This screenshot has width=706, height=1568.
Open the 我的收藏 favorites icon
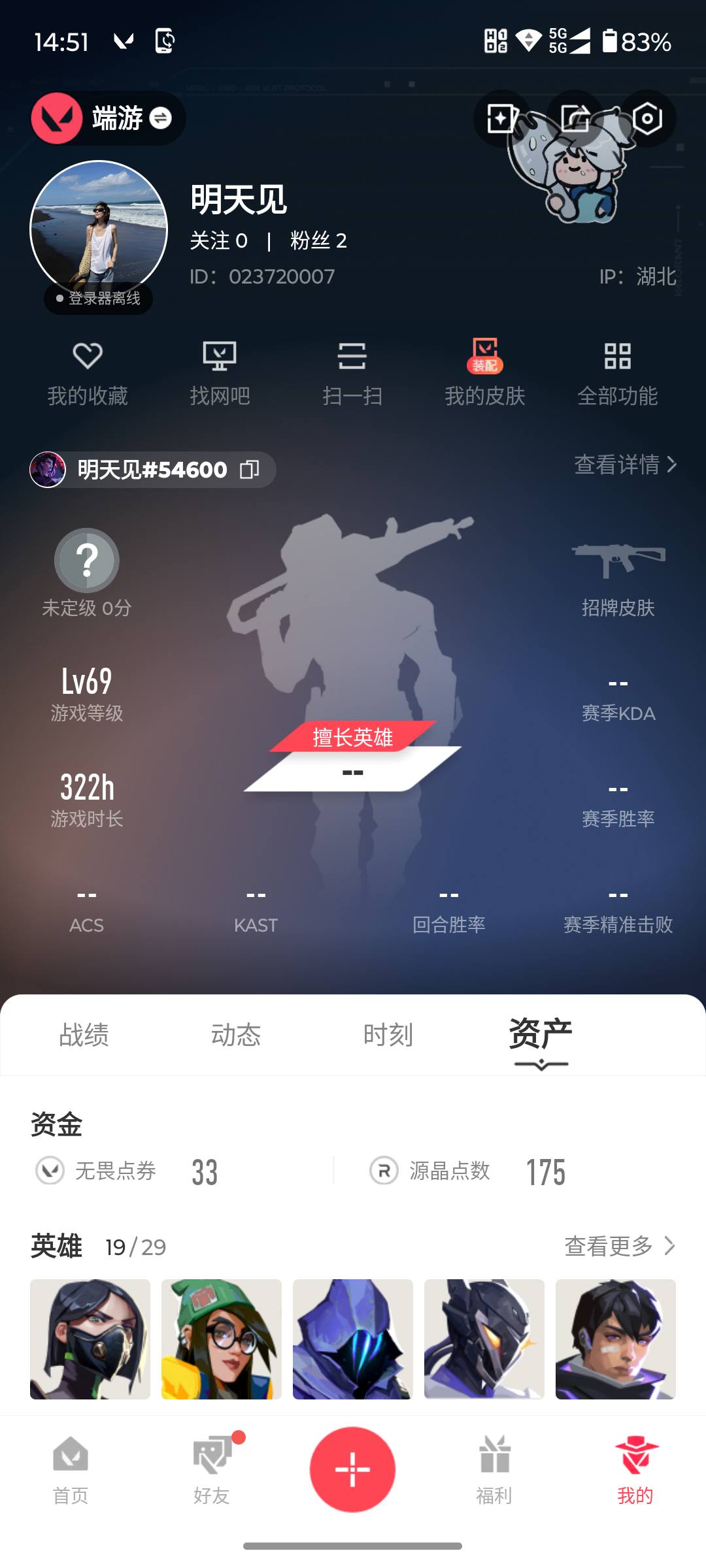coord(88,372)
